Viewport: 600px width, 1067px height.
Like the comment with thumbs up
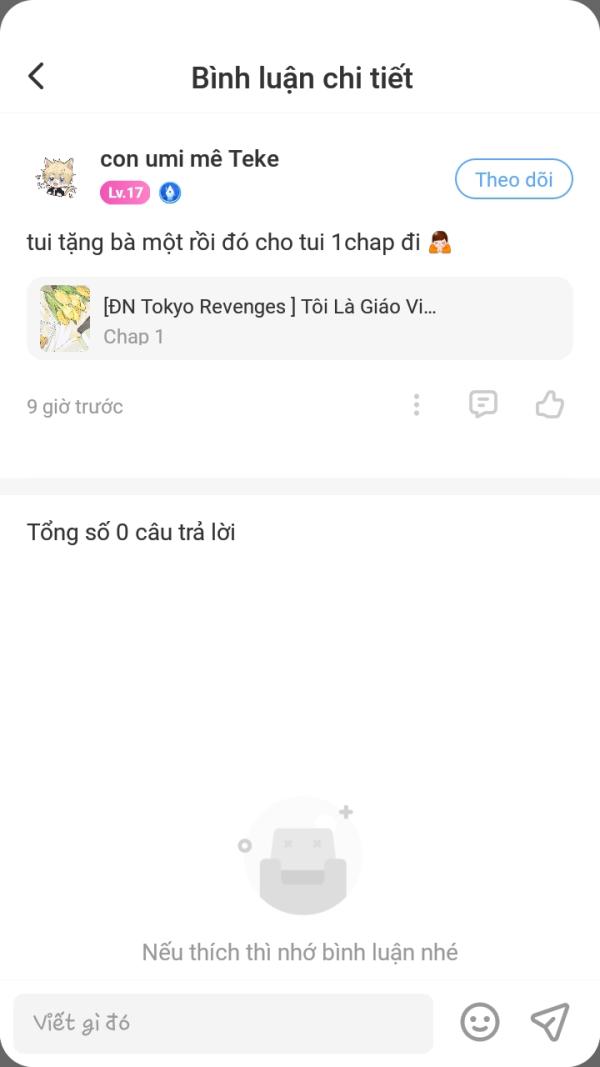point(549,405)
